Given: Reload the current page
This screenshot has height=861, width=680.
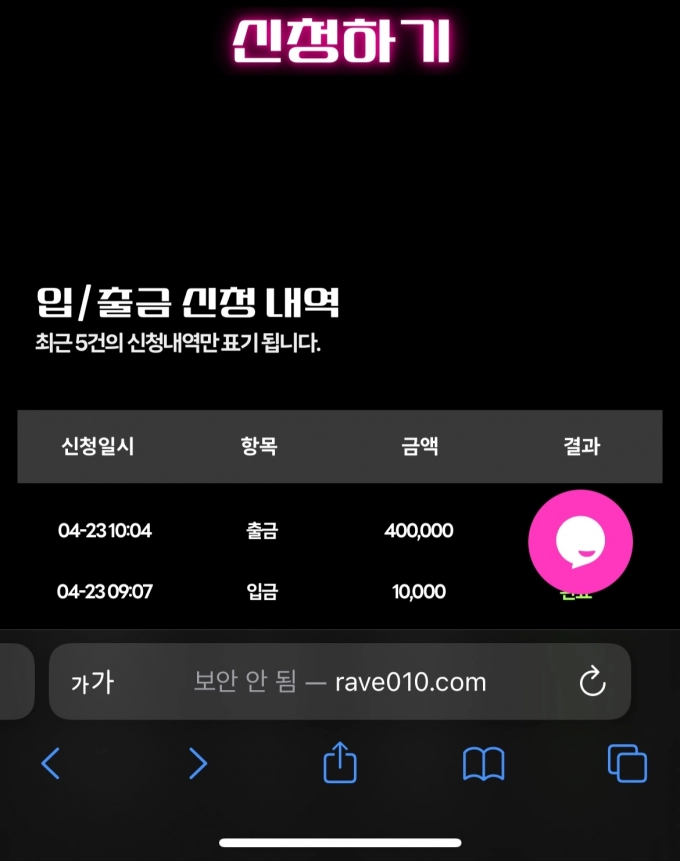Looking at the screenshot, I should [x=593, y=683].
